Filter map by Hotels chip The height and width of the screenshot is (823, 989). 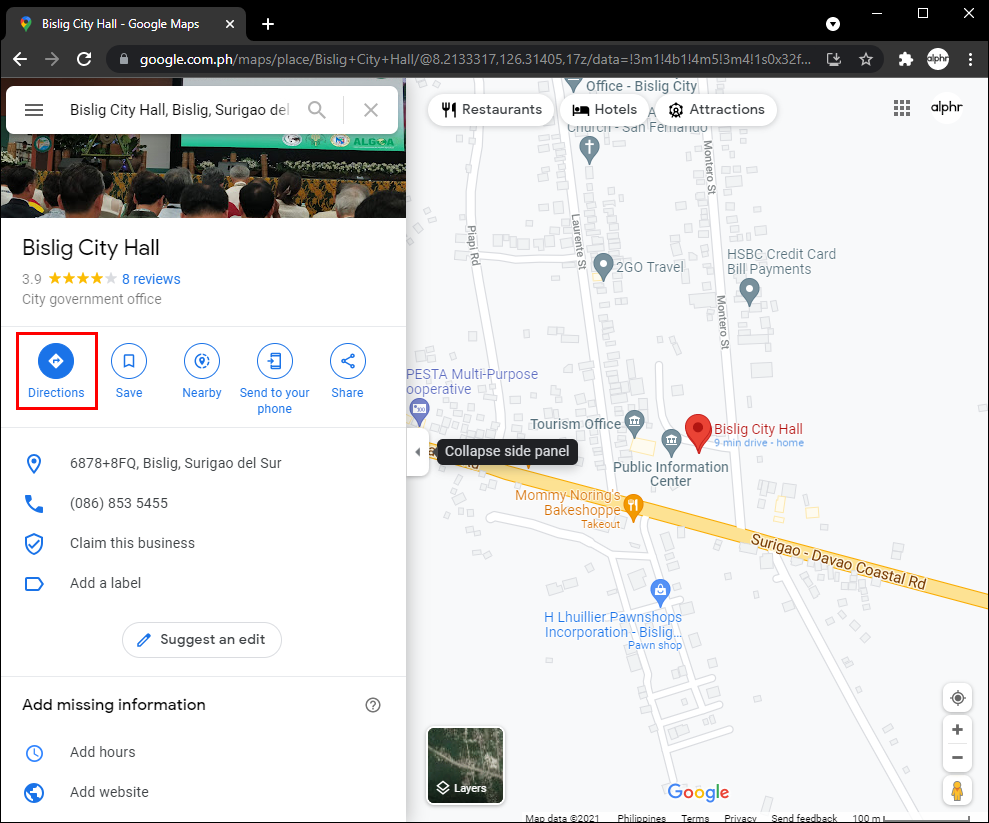click(605, 110)
